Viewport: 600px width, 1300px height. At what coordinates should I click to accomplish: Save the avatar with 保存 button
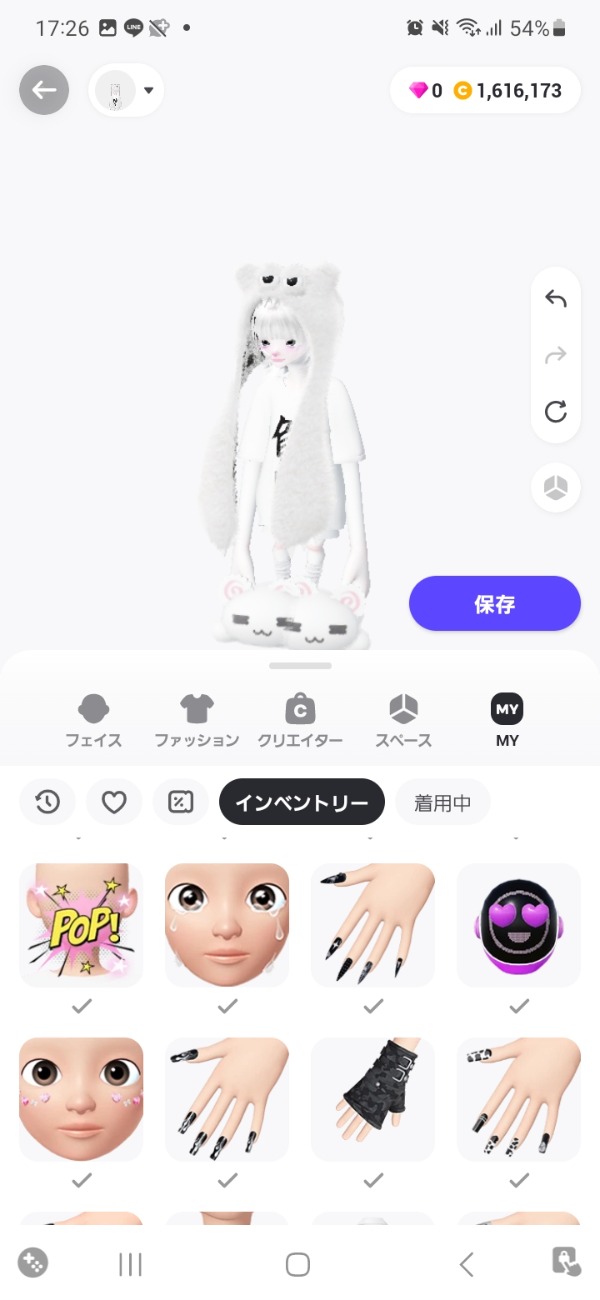(x=494, y=604)
